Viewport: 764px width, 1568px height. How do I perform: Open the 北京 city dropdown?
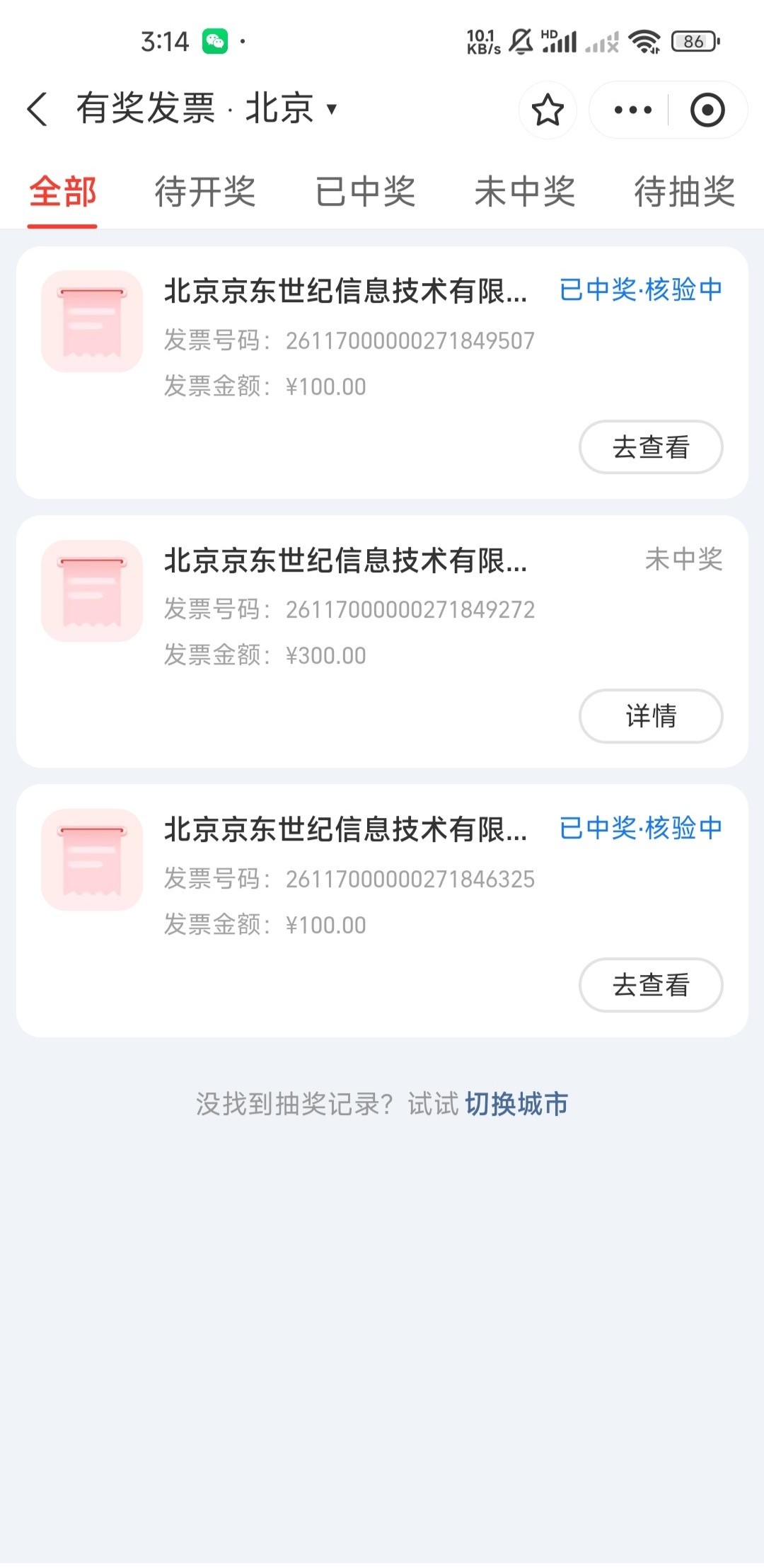(290, 109)
